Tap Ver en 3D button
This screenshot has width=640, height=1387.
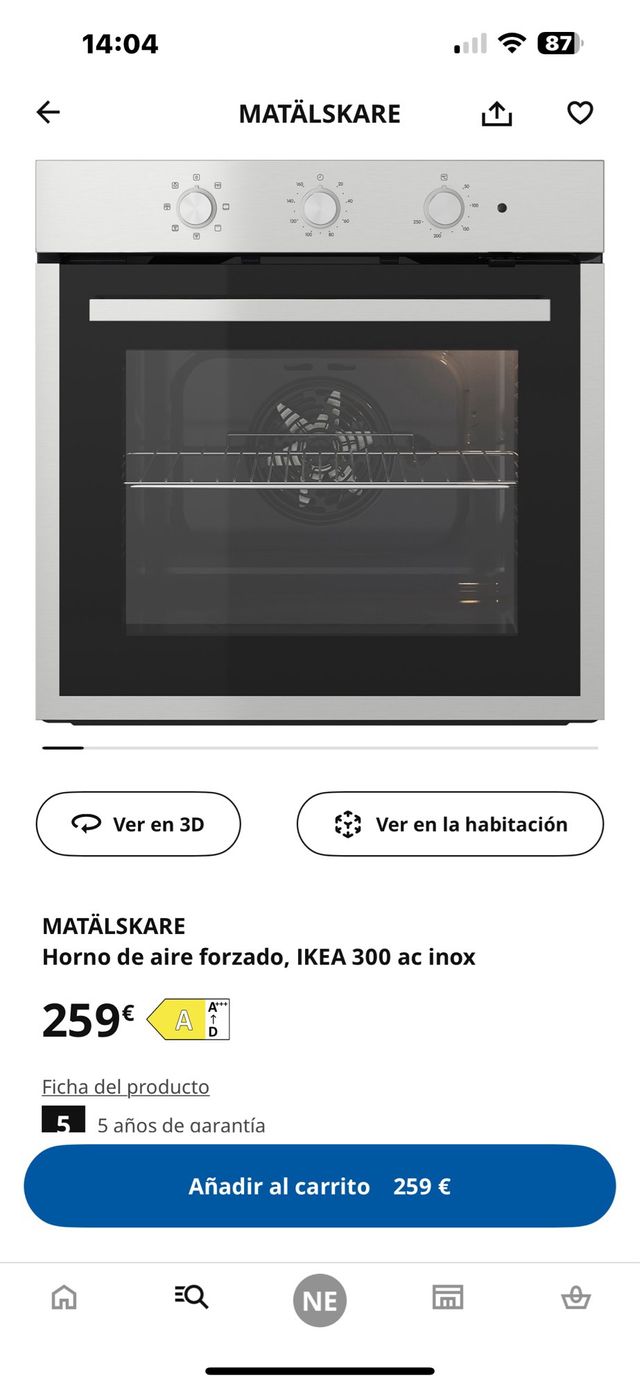(x=139, y=824)
